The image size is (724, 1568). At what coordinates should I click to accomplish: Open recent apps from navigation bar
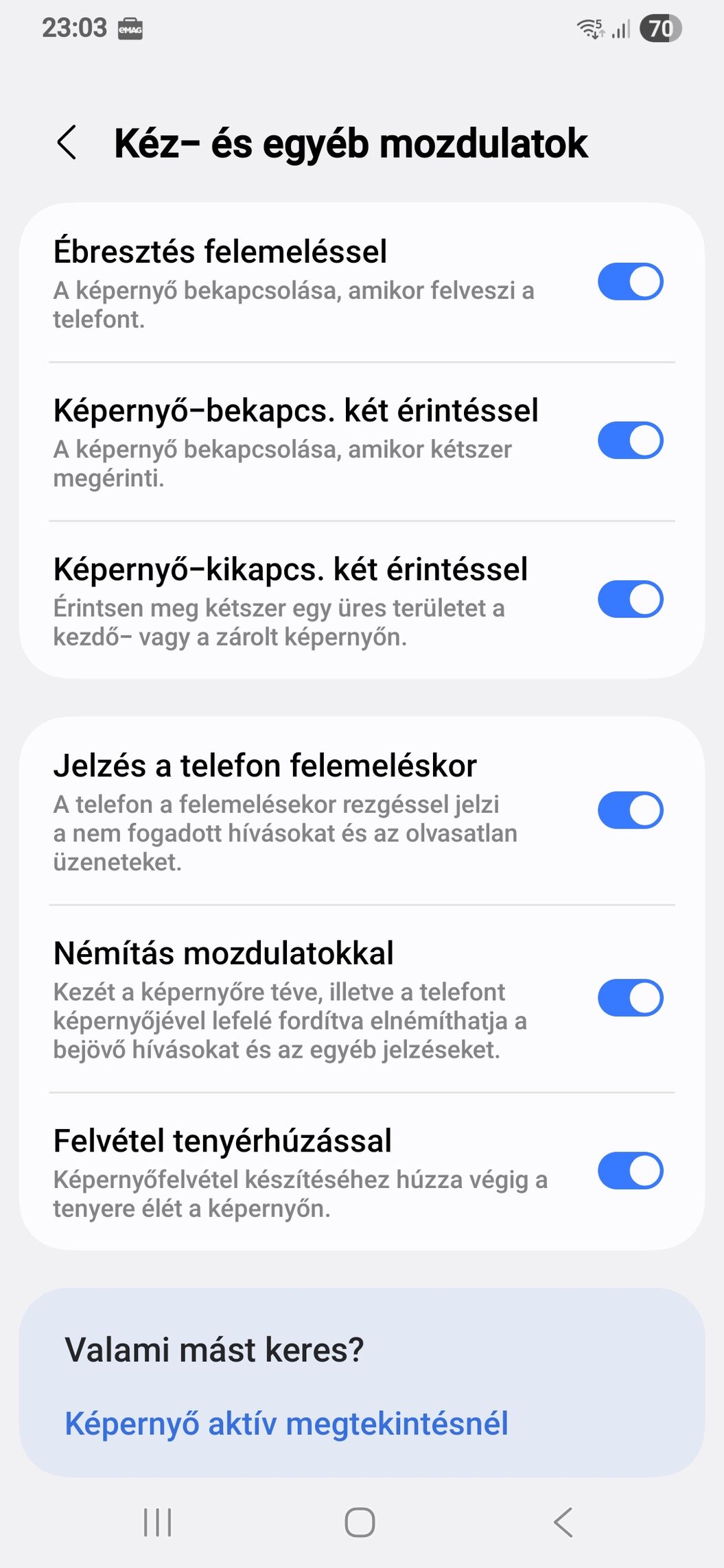pyautogui.click(x=158, y=1523)
